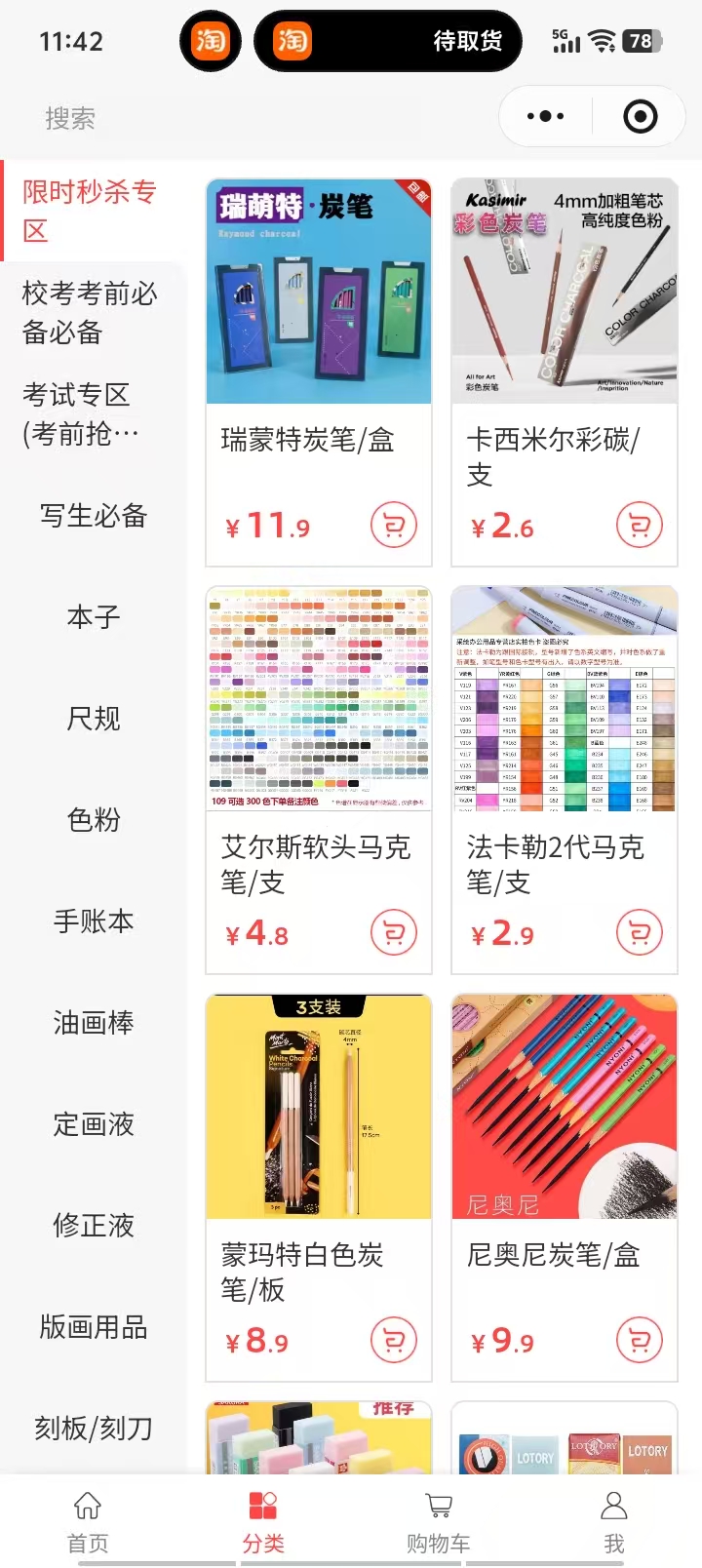This screenshot has width=702, height=1568.
Task: Select the 写生必备 category
Action: (94, 516)
